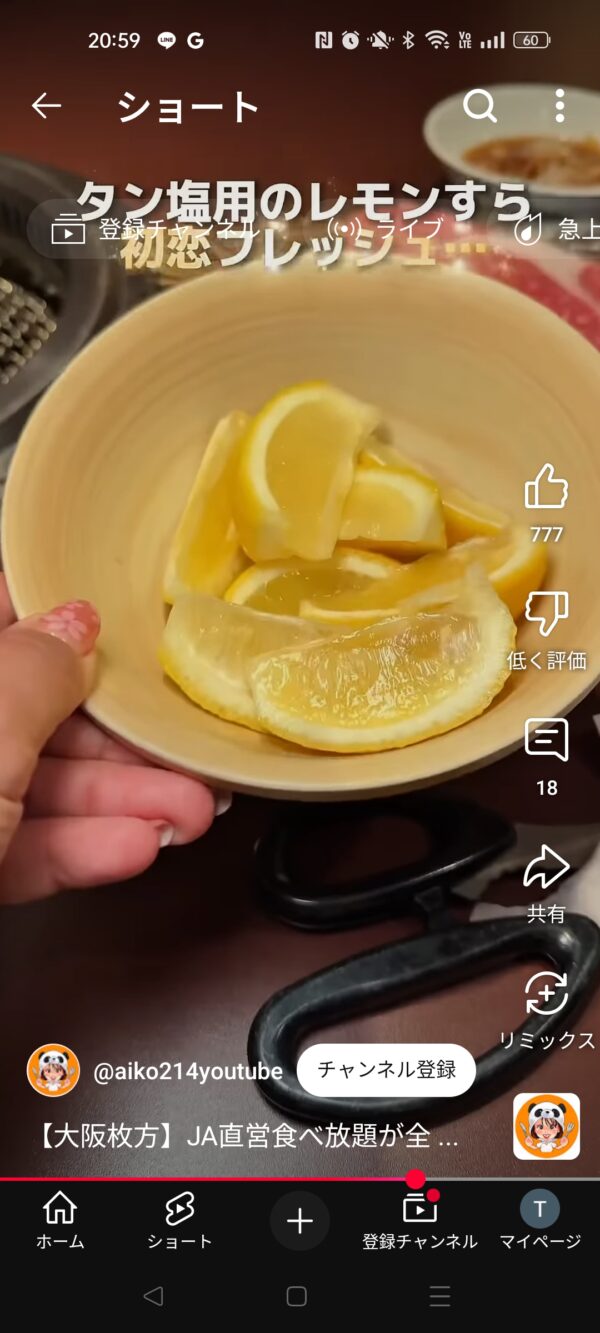Switch to the ホーム tab
The image size is (600, 1333).
click(60, 1221)
